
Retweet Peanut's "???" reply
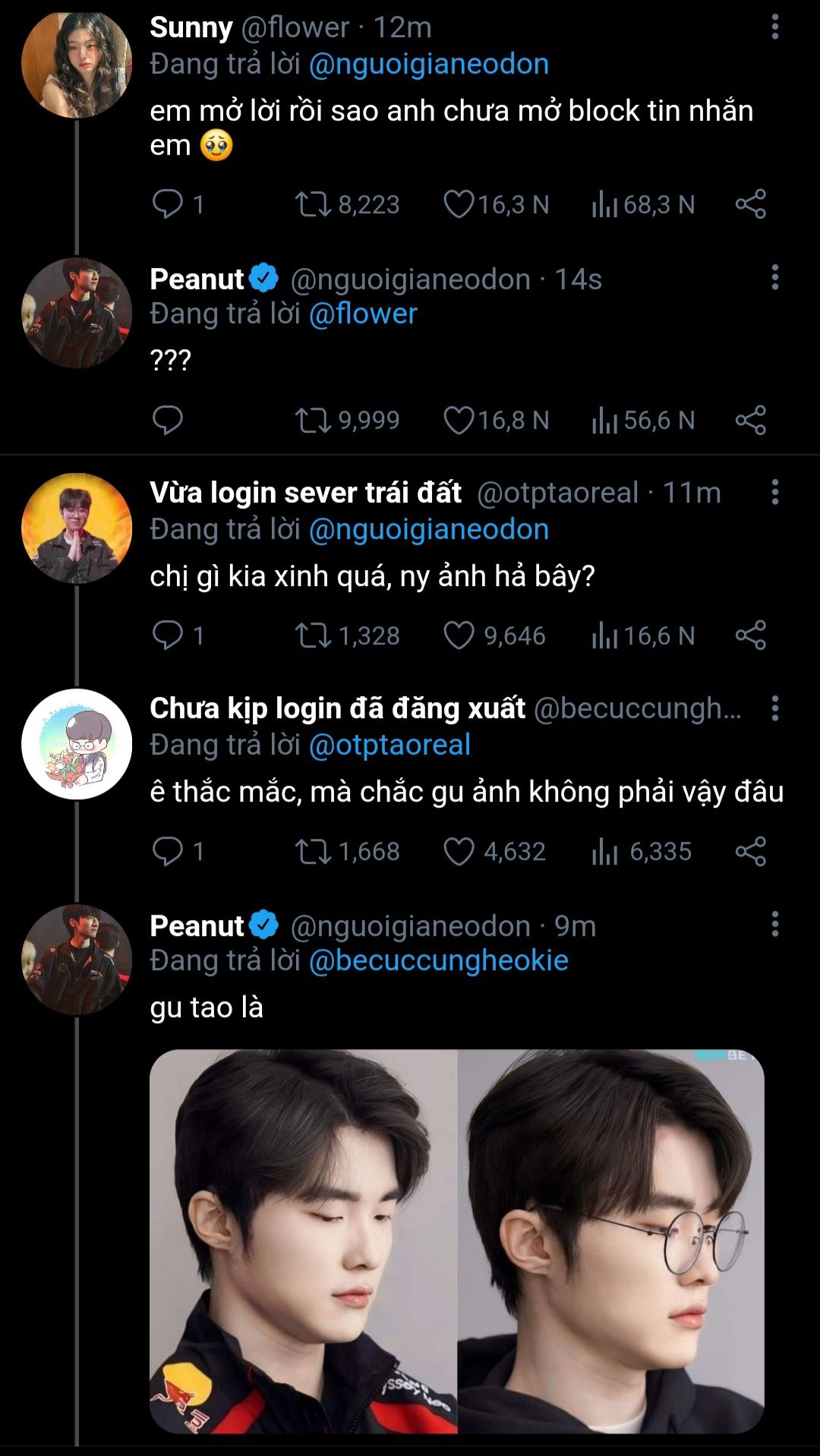click(x=313, y=420)
